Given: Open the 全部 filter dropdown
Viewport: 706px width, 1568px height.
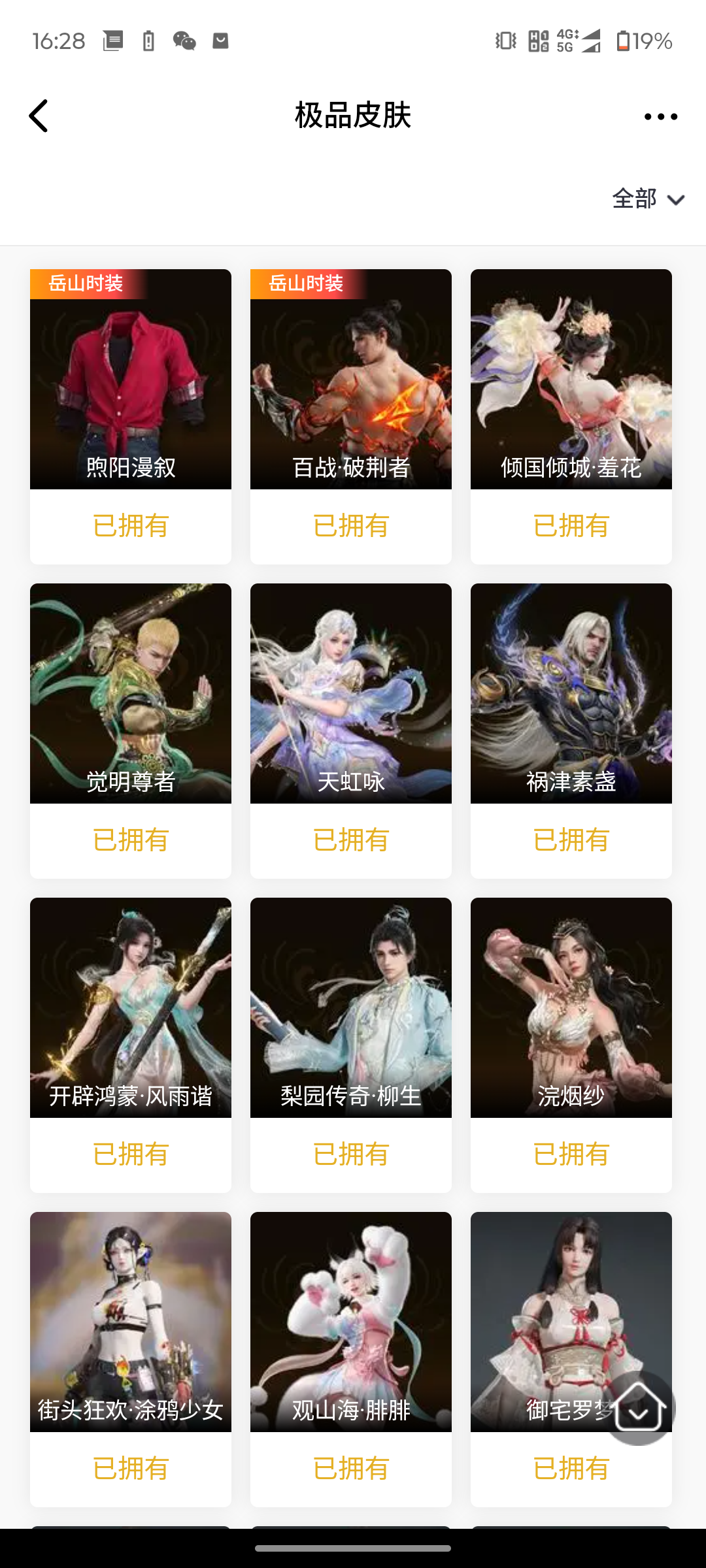Looking at the screenshot, I should click(x=648, y=199).
